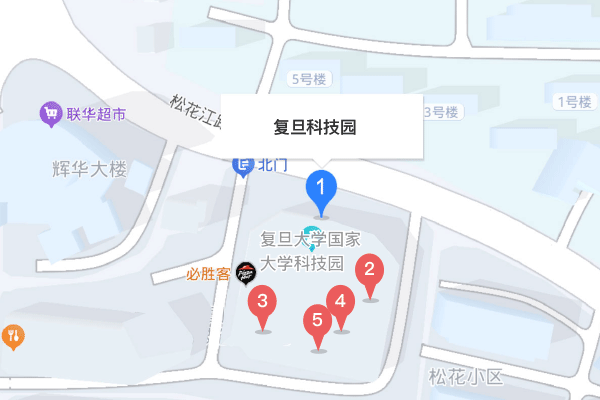Select red map marker number 3
Viewport: 600px width, 400px height.
pos(263,301)
